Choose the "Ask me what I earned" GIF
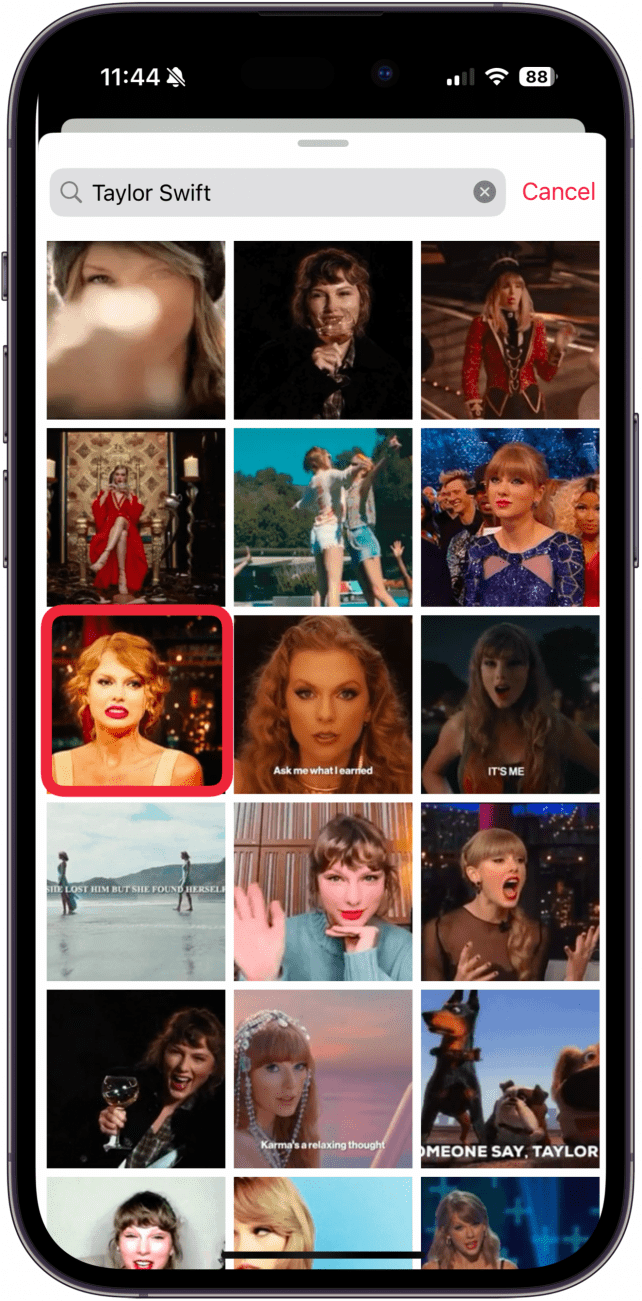This screenshot has height=1301, width=642. (x=323, y=704)
